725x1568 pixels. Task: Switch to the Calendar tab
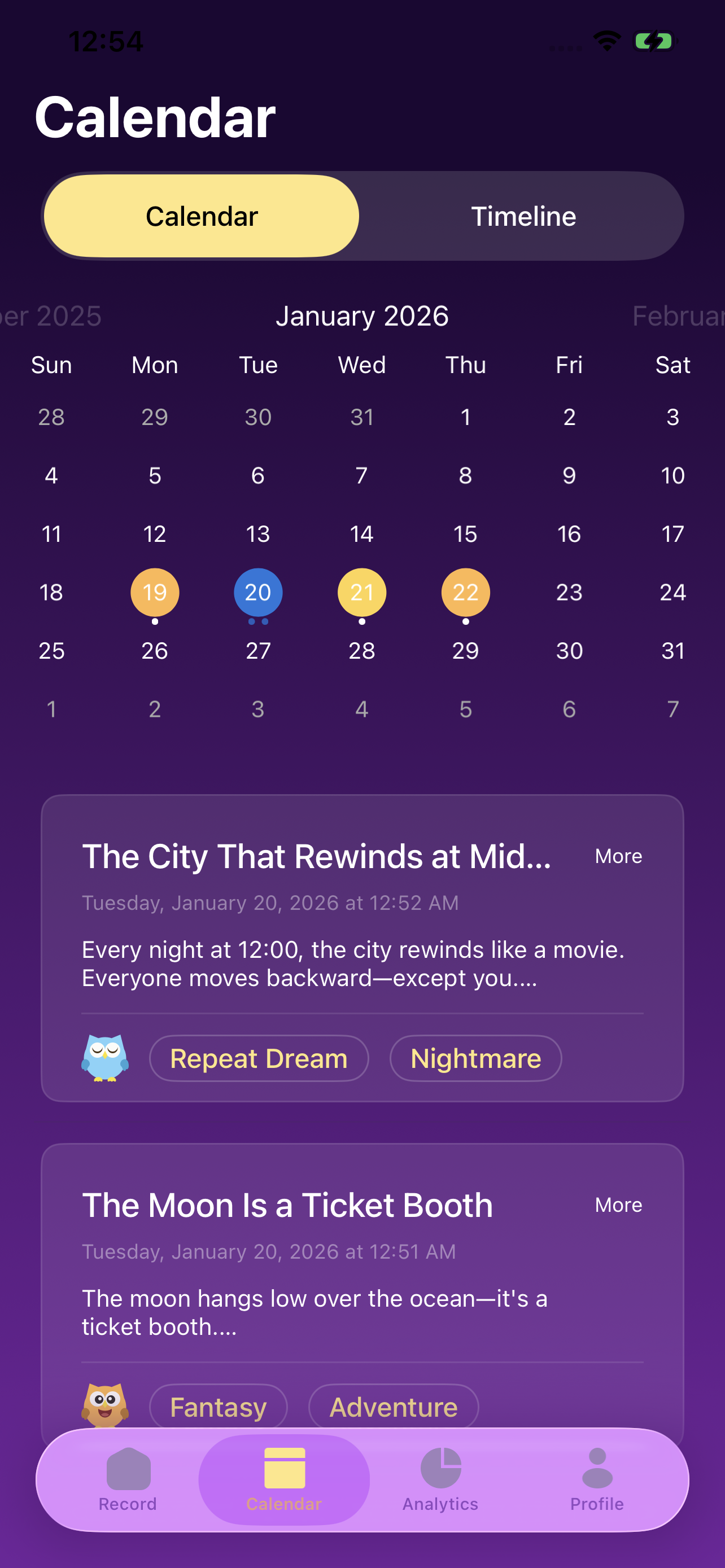[202, 216]
